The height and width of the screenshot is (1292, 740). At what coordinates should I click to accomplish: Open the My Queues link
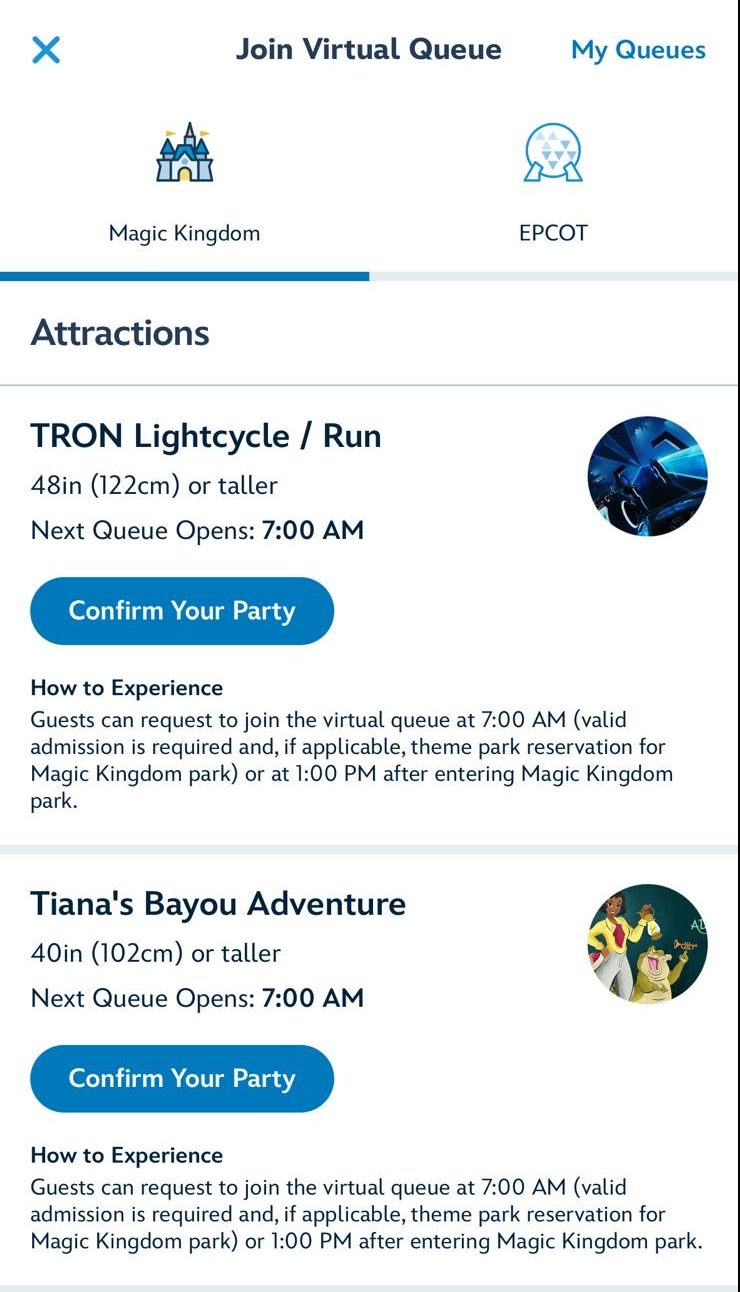[638, 50]
